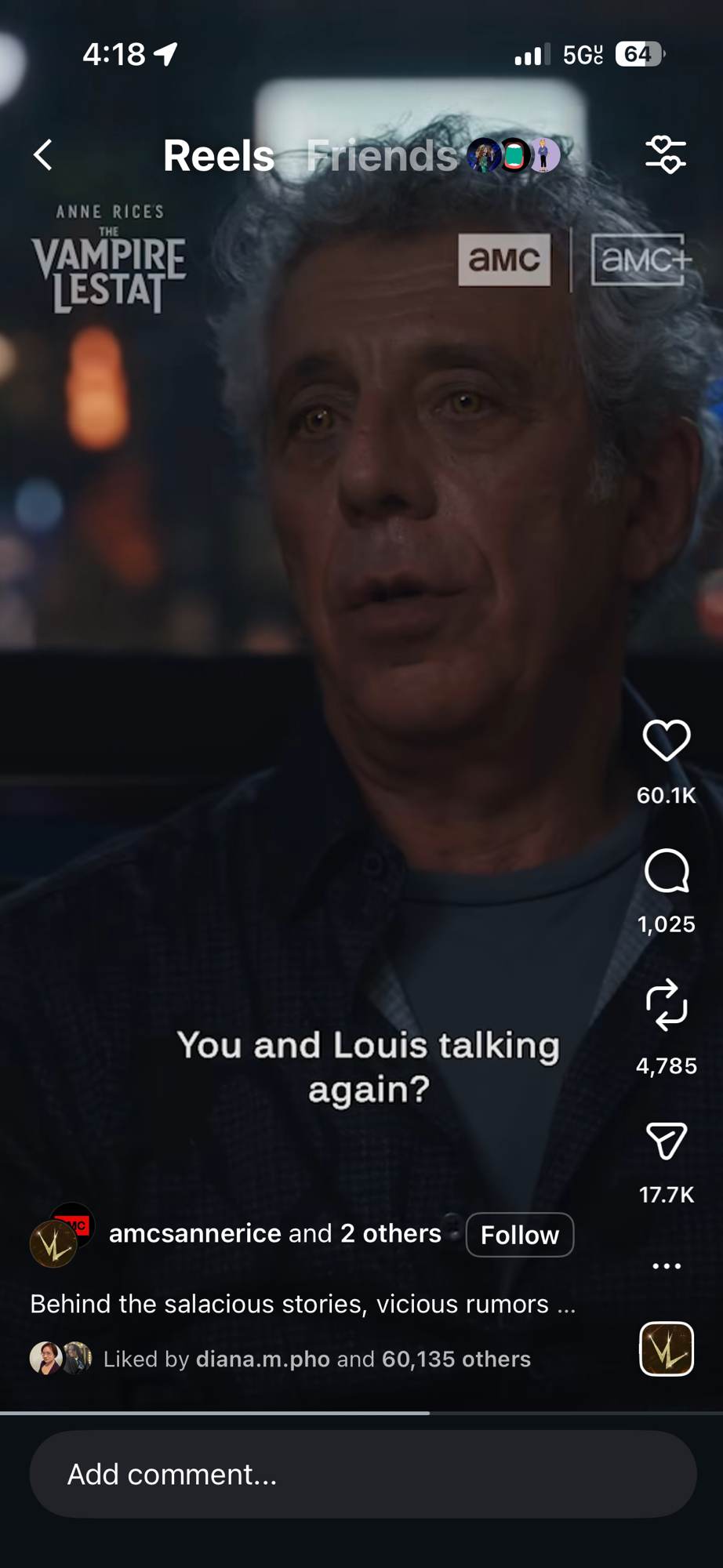Open the amcsannerice profile

pos(194,1233)
